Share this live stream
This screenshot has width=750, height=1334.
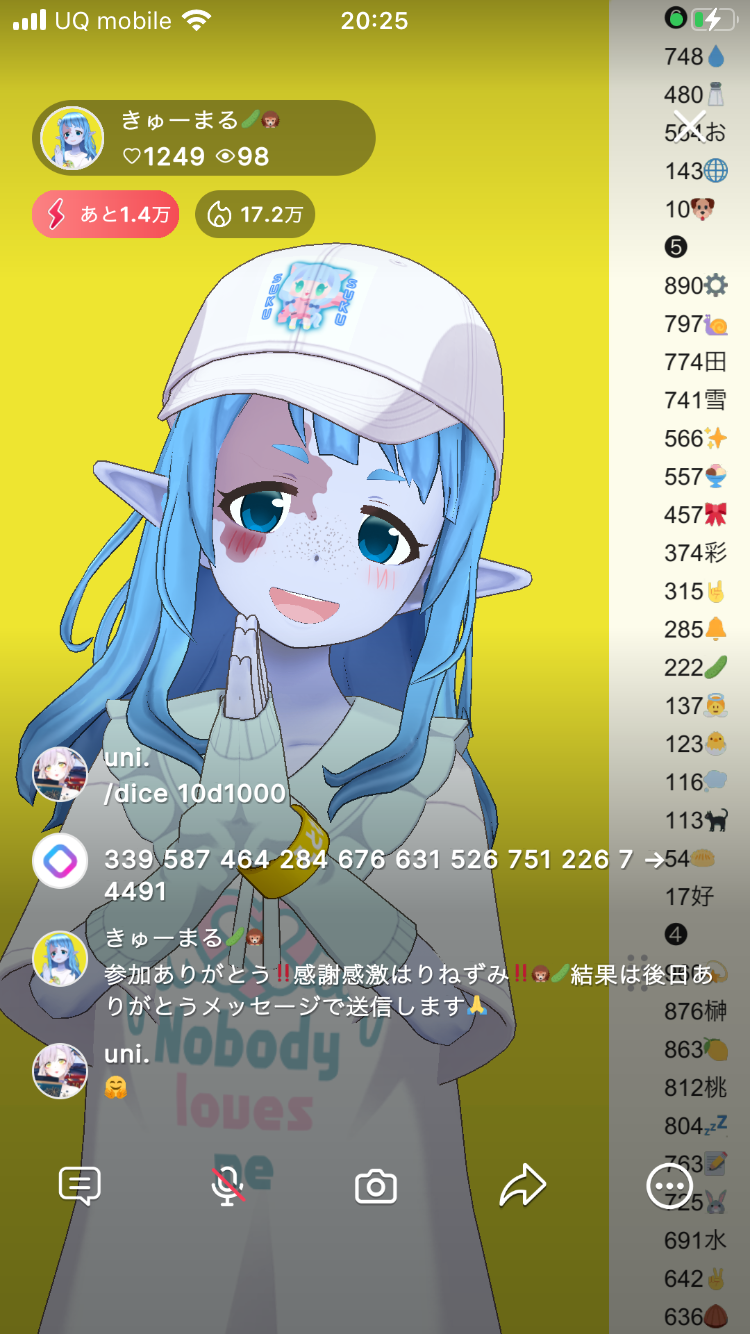[523, 1186]
